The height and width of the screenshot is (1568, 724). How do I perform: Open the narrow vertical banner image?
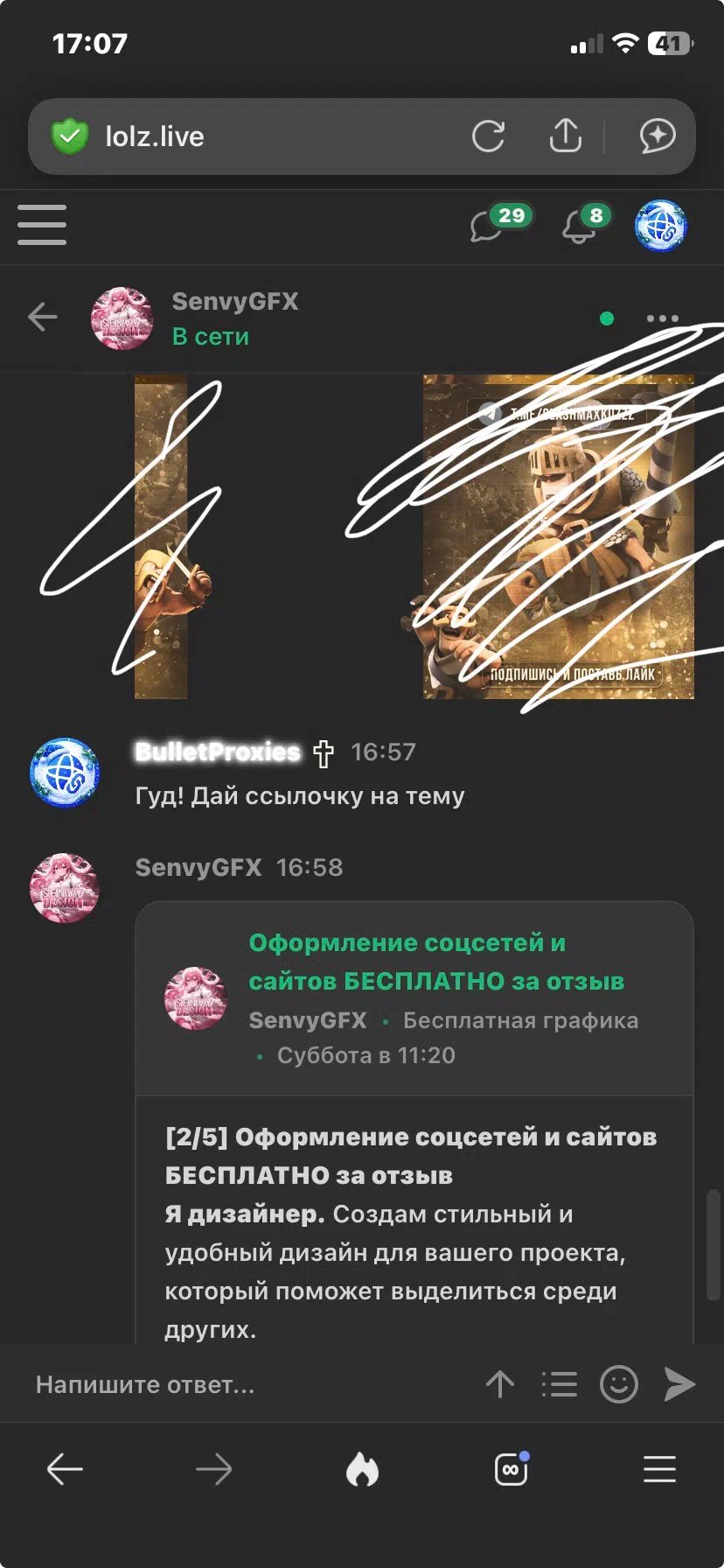pyautogui.click(x=161, y=537)
